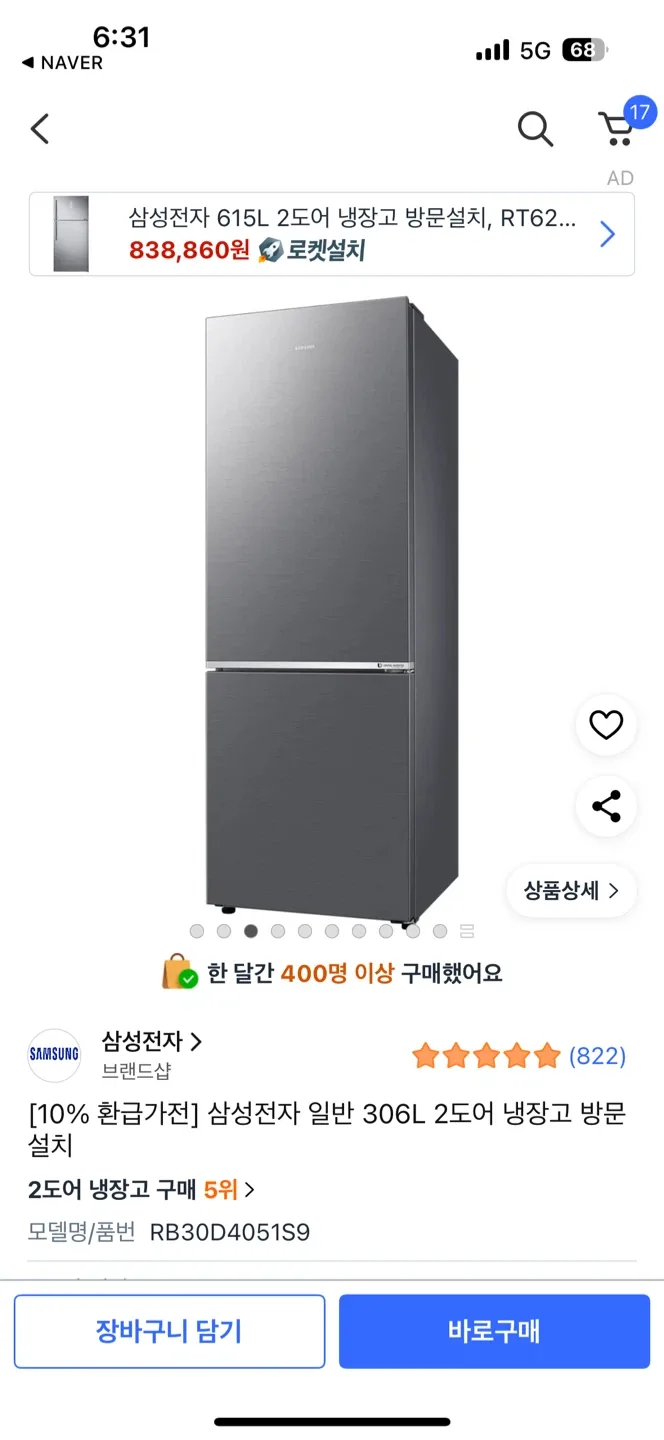664x1440 pixels.
Task: Open the 615L refrigerator ad banner
Action: click(x=331, y=234)
